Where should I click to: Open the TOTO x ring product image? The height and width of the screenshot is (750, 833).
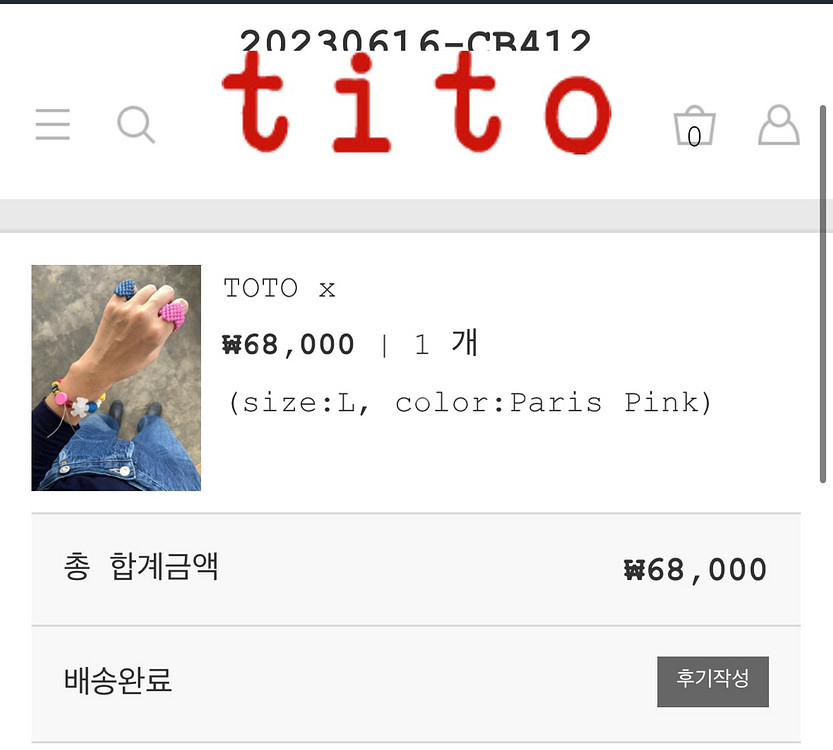[x=116, y=378]
